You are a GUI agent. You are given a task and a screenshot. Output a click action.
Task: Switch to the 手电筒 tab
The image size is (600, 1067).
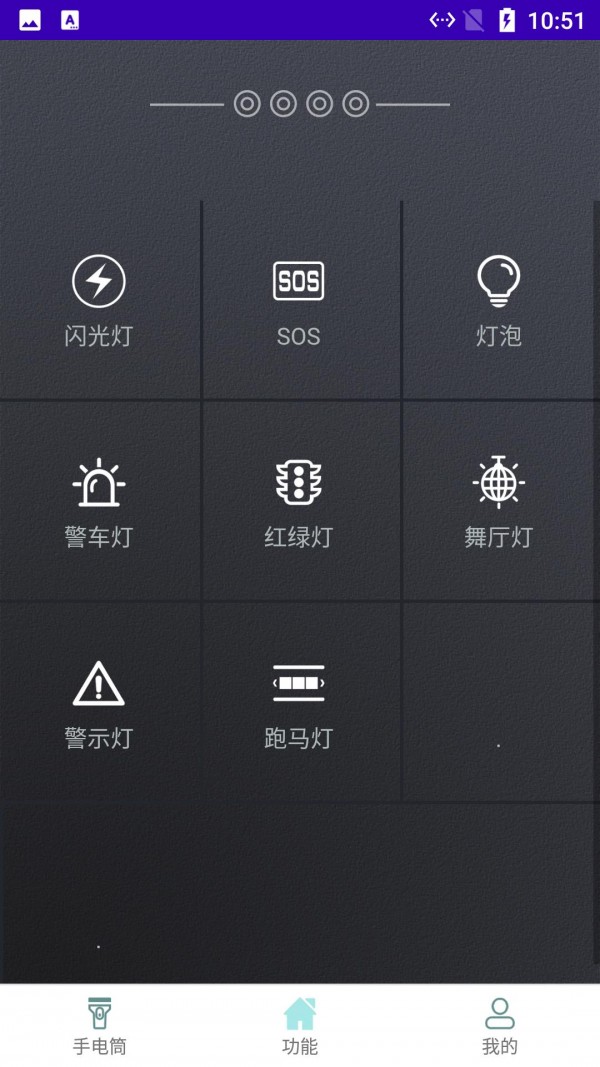pyautogui.click(x=99, y=1026)
